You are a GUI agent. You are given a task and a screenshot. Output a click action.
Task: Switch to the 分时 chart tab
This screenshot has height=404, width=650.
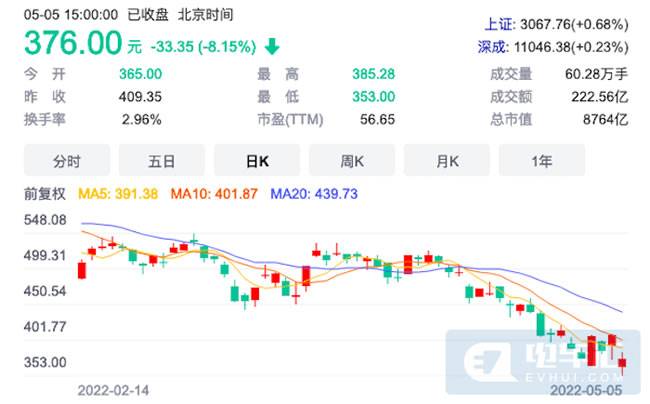tap(67, 160)
